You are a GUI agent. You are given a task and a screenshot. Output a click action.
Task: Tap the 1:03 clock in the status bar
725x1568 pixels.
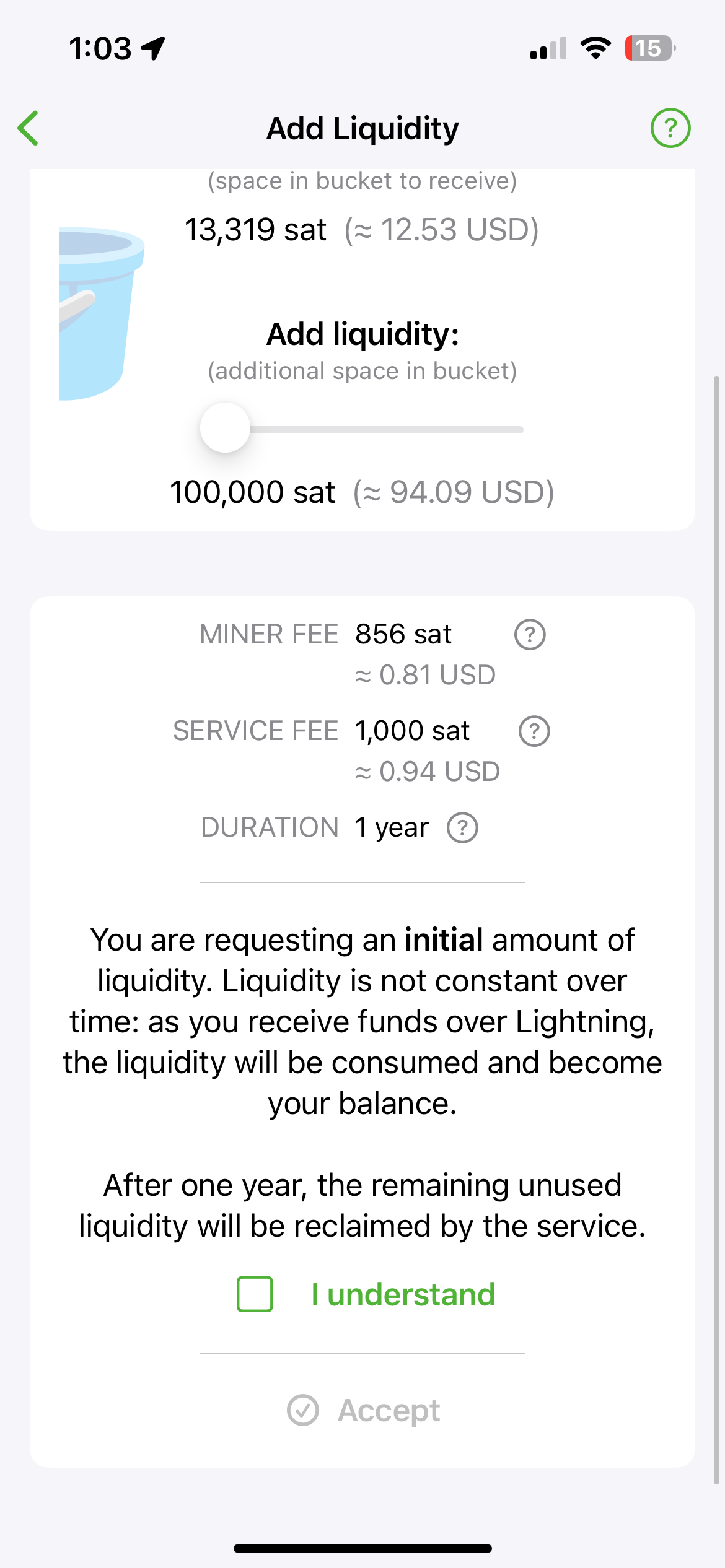click(103, 48)
